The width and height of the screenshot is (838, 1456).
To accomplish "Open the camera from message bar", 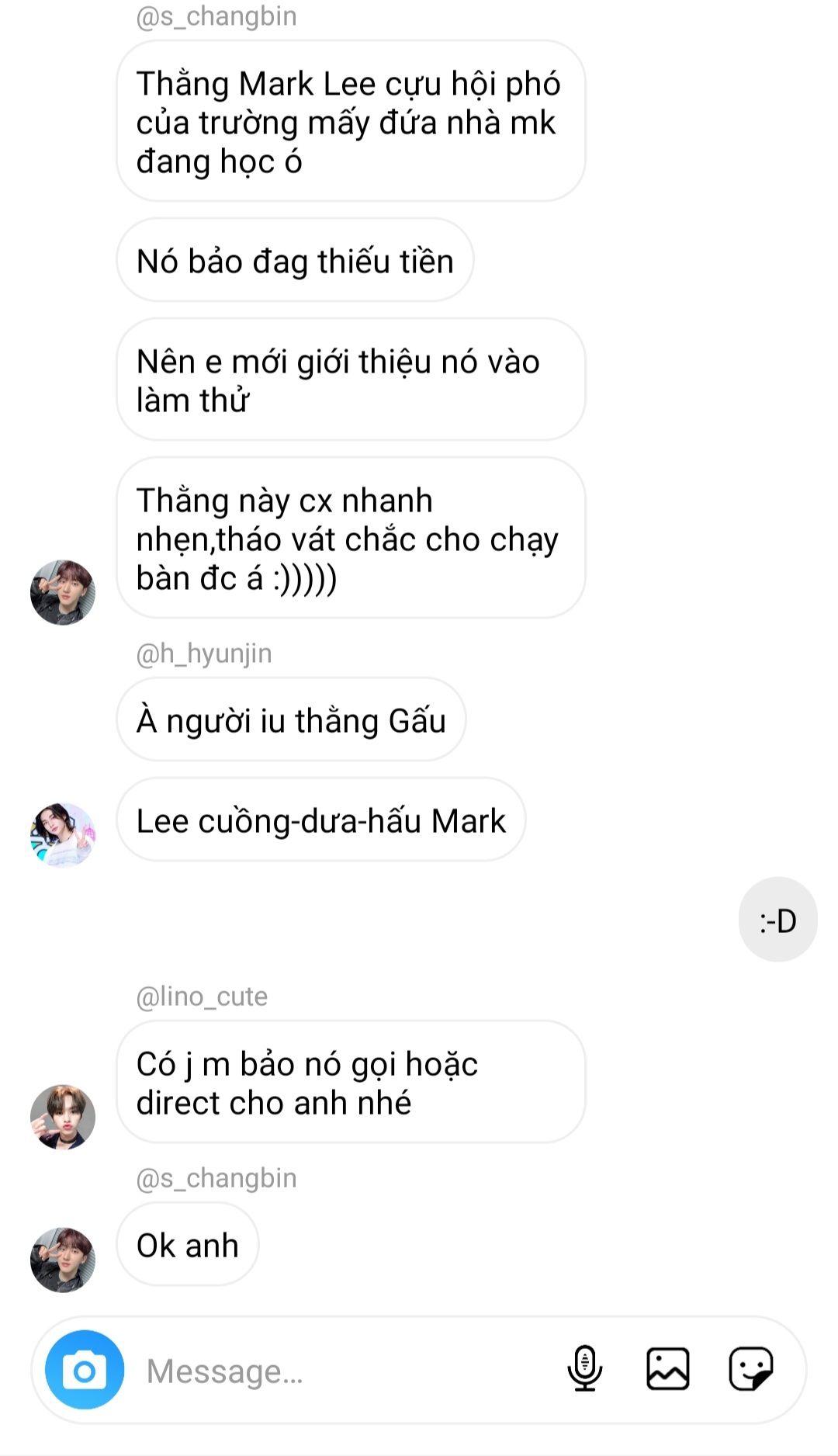I will 85,1370.
